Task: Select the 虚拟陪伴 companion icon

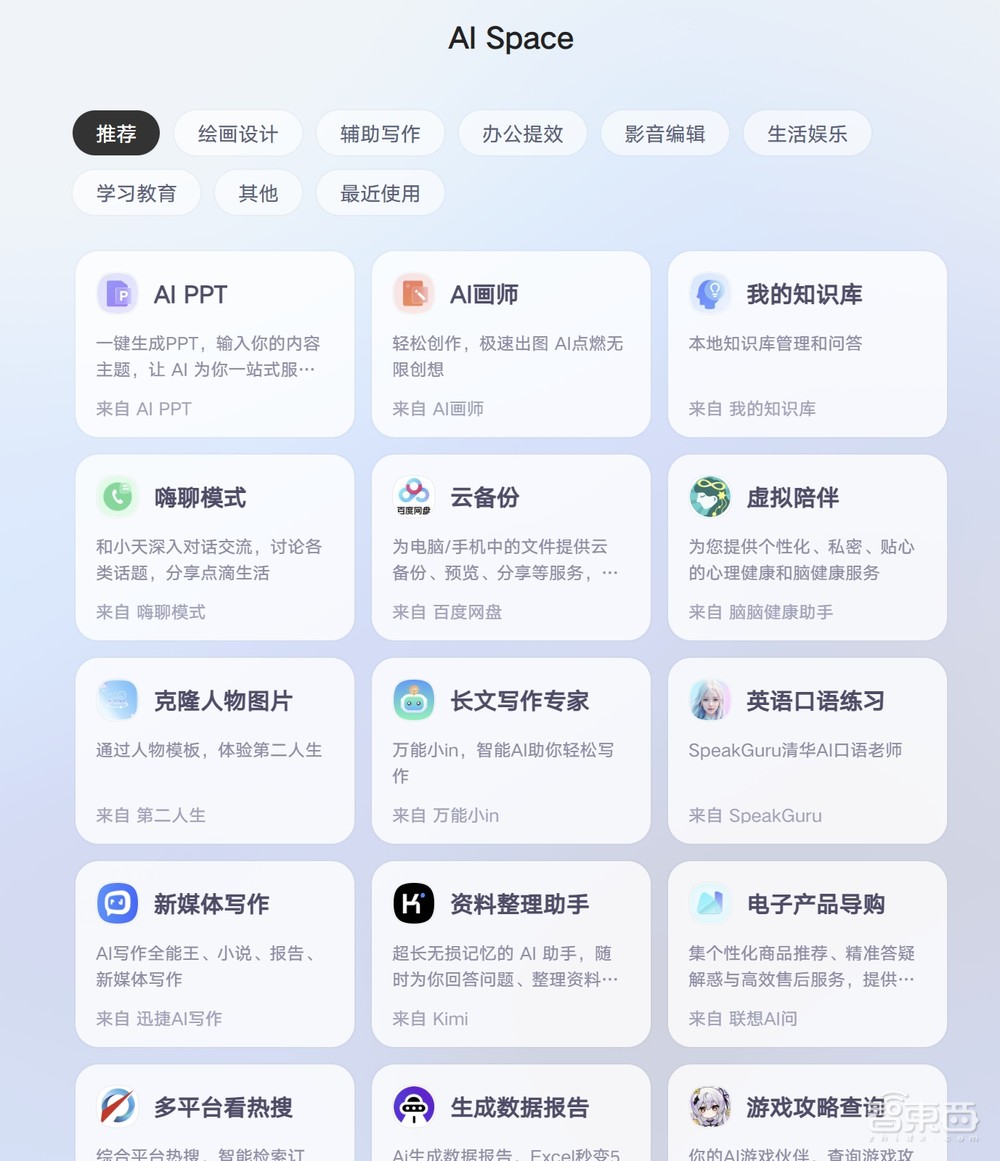Action: tap(709, 497)
